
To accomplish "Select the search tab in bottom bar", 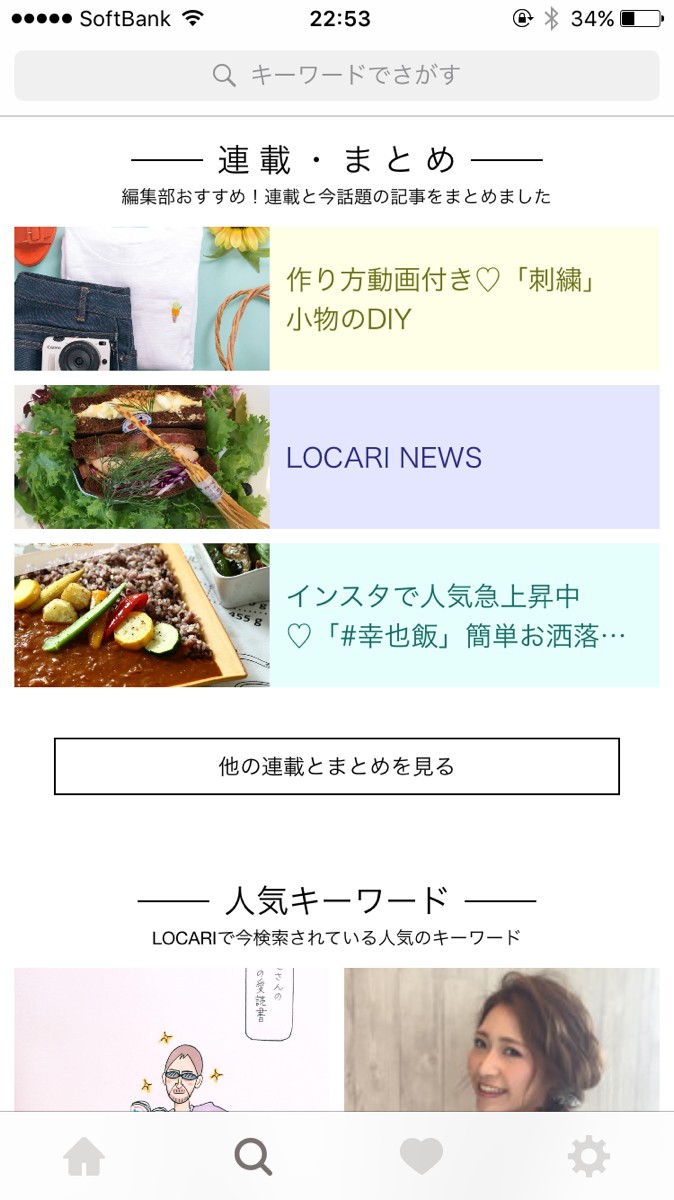I will pos(253,1157).
